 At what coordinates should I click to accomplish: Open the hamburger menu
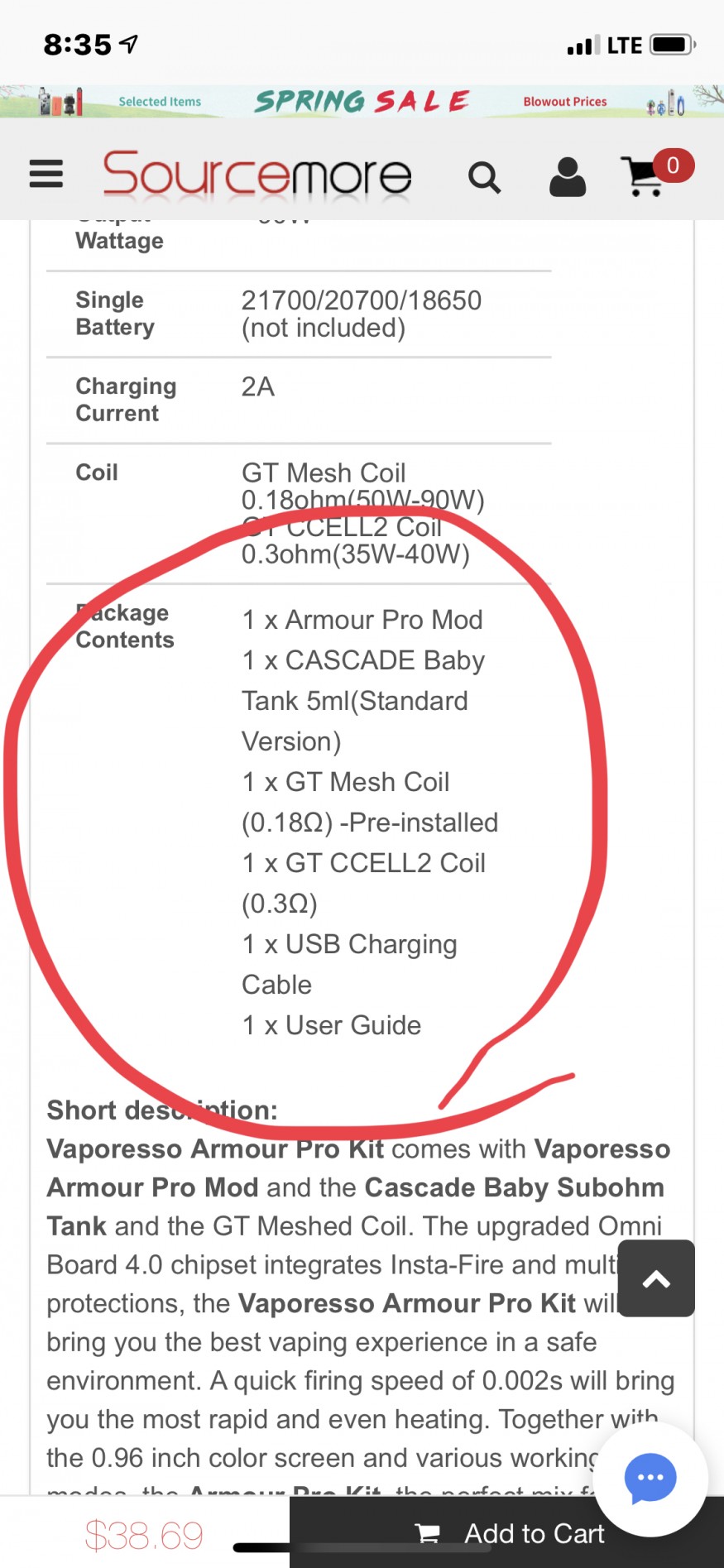point(46,174)
